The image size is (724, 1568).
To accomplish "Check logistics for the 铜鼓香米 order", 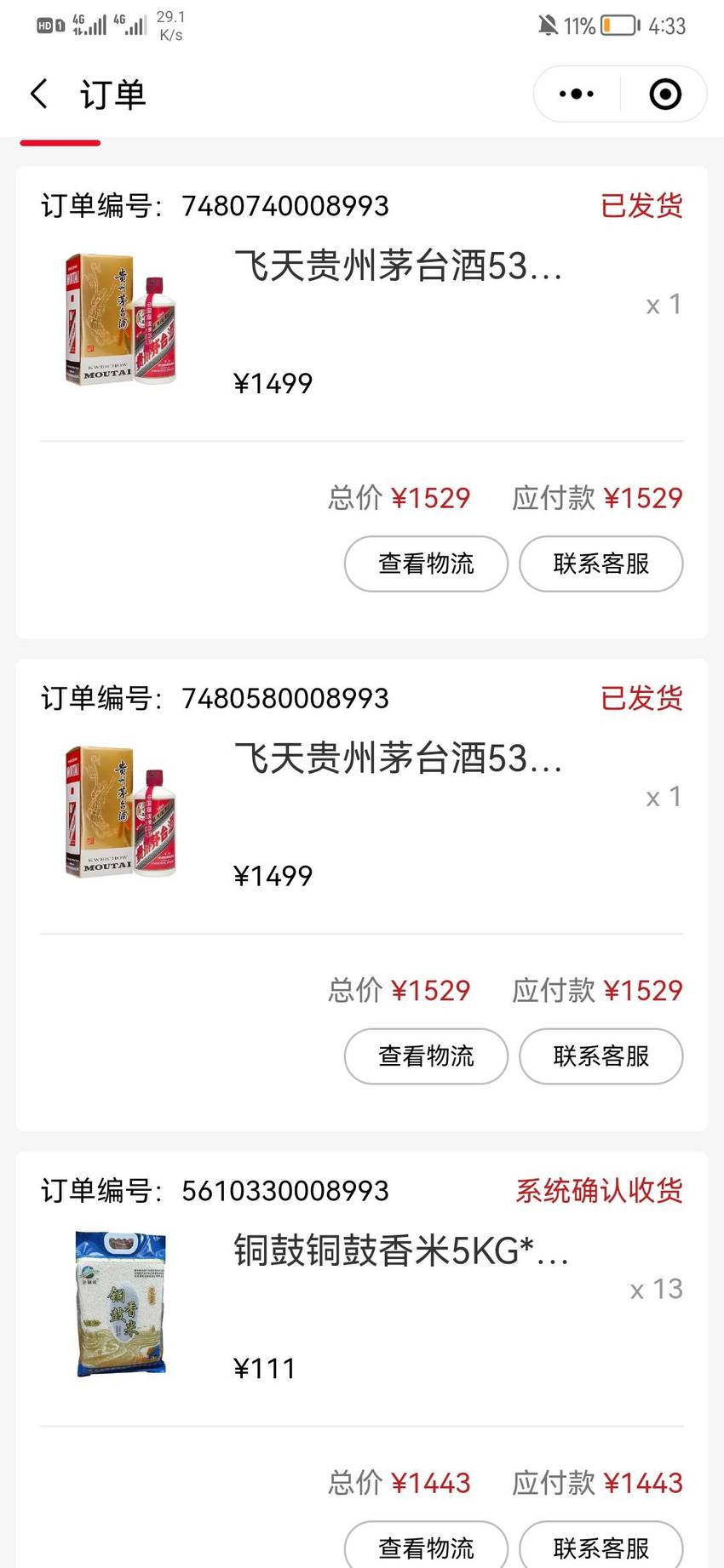I will [x=426, y=1546].
